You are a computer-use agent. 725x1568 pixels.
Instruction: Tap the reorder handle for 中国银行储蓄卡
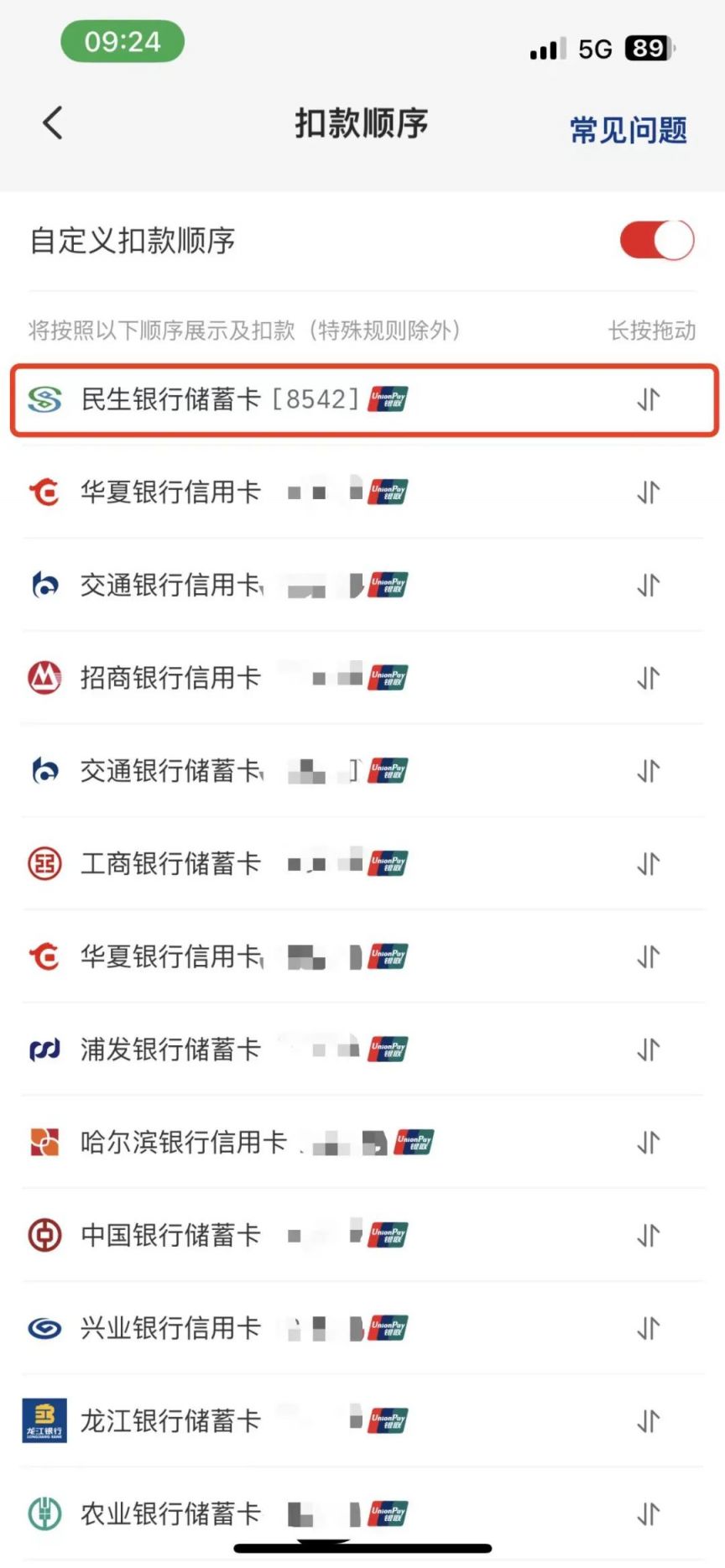pos(649,1236)
